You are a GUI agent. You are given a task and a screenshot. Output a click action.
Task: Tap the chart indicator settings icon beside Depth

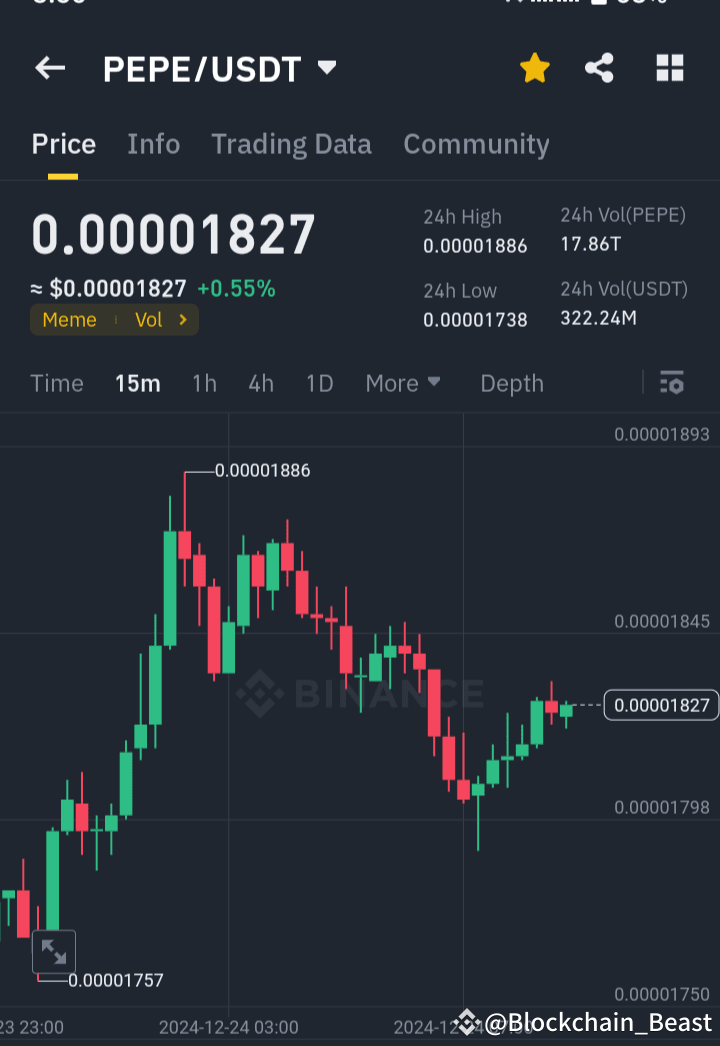pos(672,383)
